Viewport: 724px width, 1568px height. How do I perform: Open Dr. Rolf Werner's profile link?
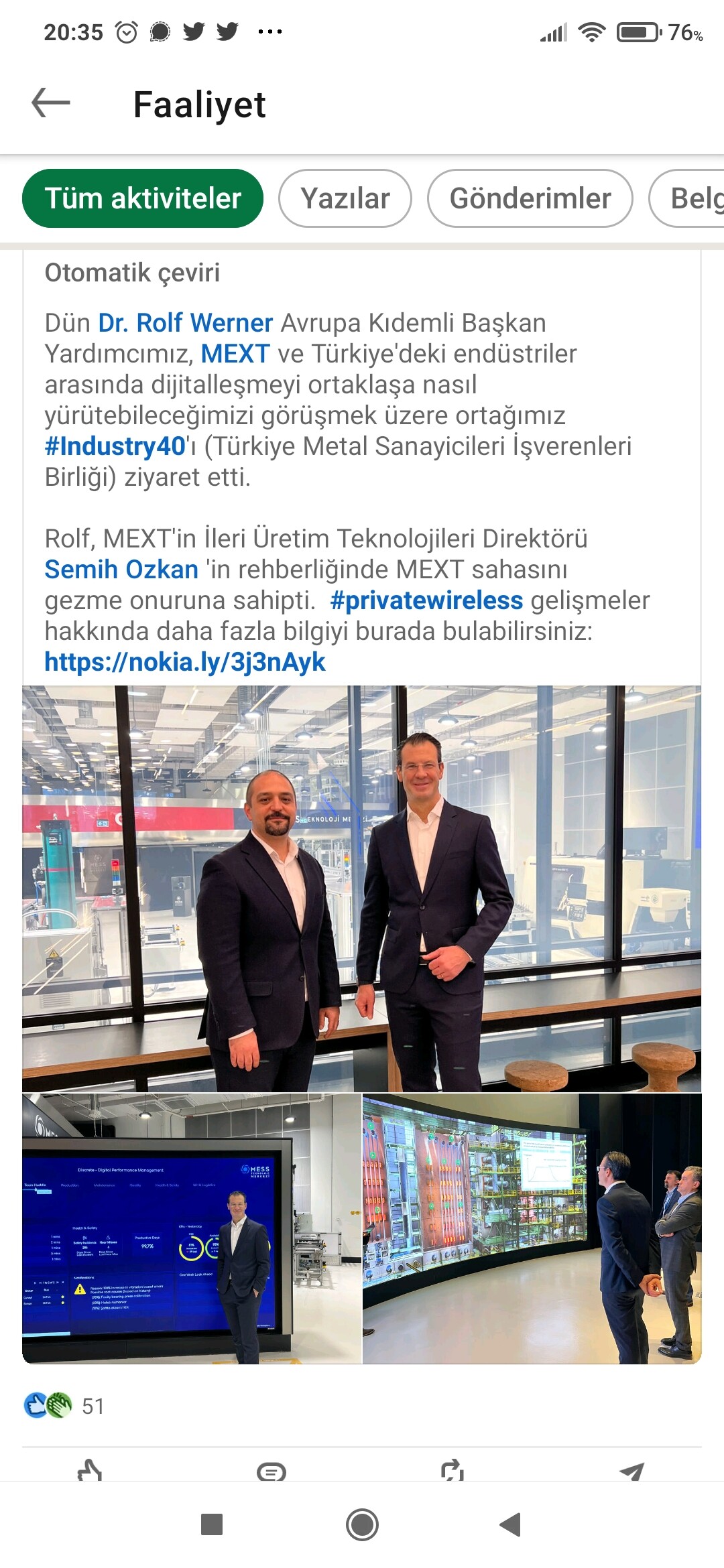(186, 323)
